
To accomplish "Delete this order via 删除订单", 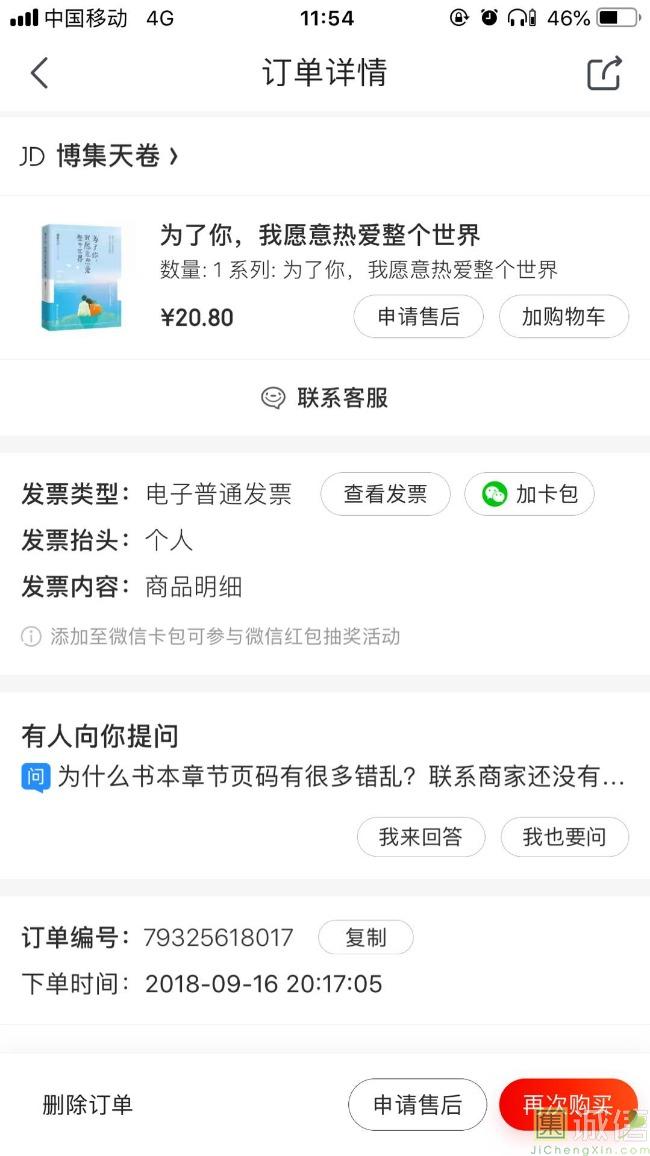I will click(x=88, y=1105).
